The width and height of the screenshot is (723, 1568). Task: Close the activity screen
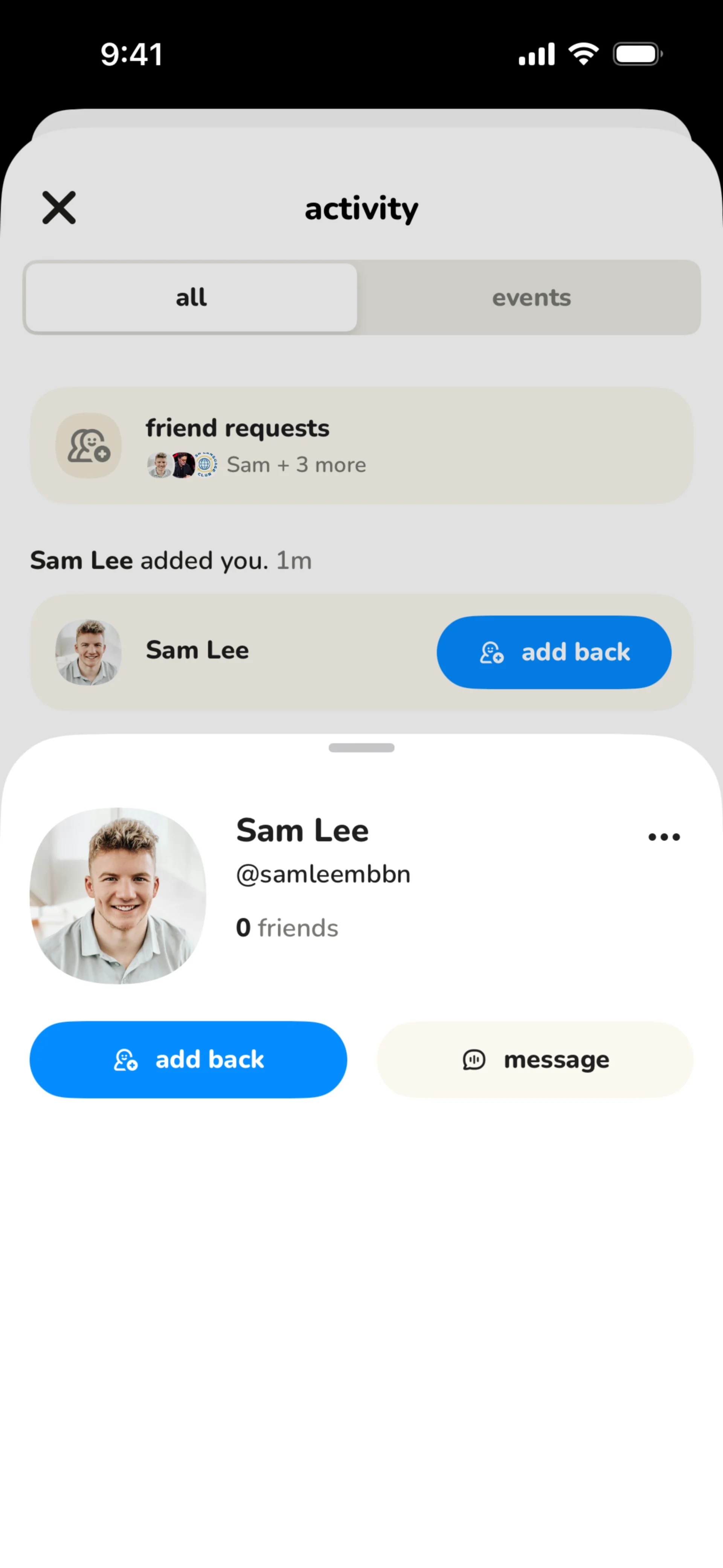[59, 208]
